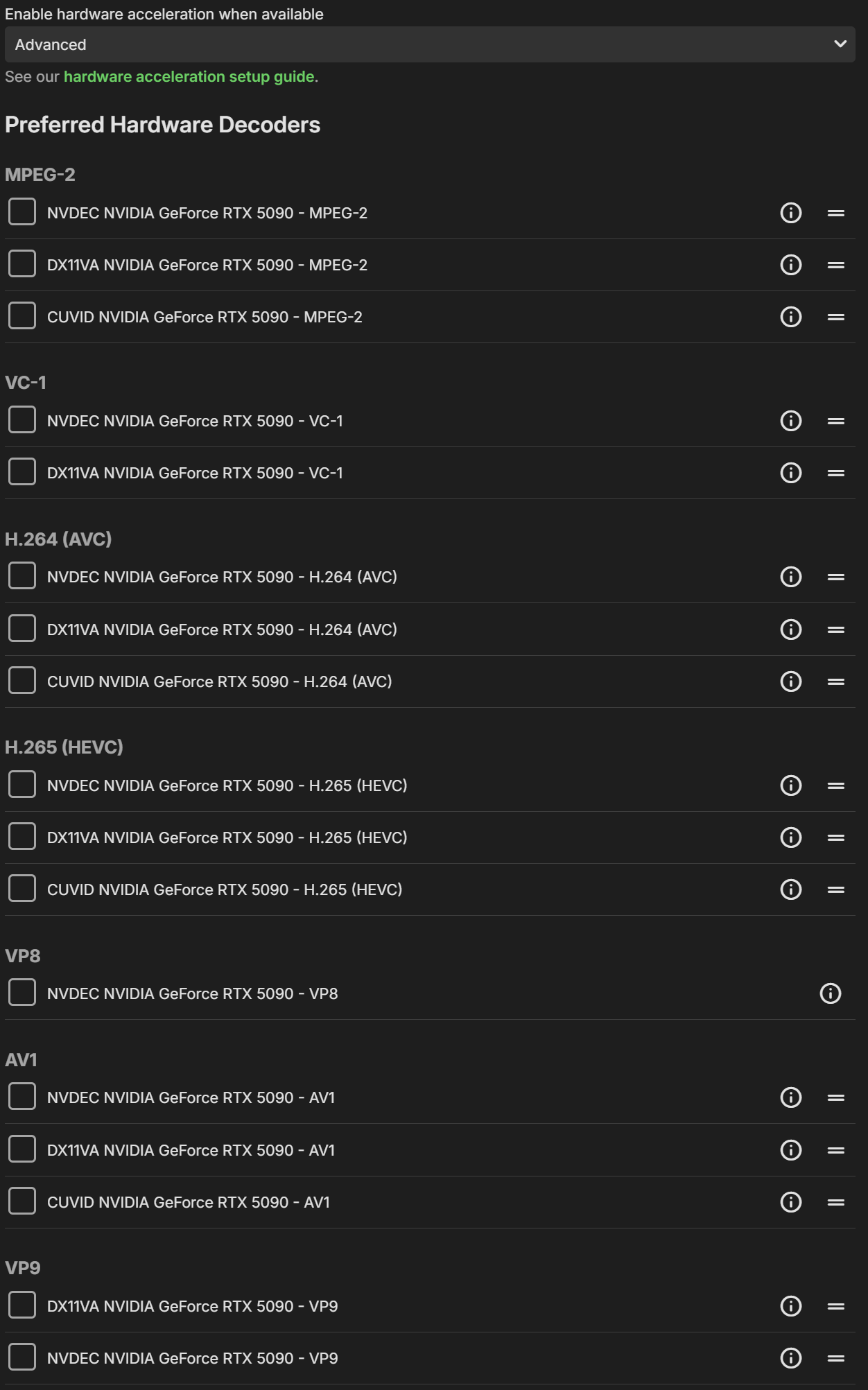This screenshot has height=1390, width=868.
Task: Open the hardware acceleration Advanced dropdown
Action: (430, 44)
